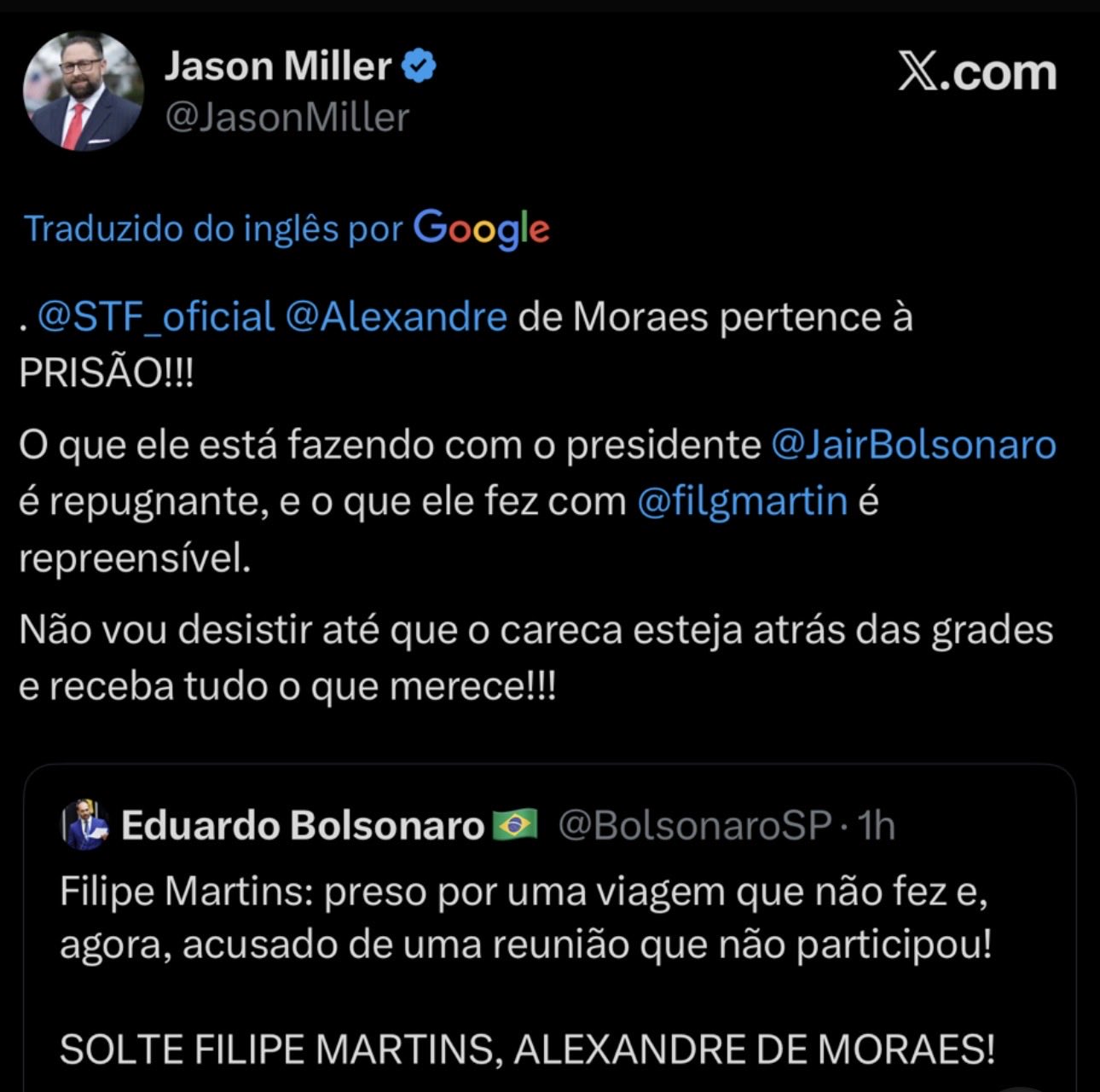1100x1092 pixels.
Task: Open the @STF_oficial mention
Action: tap(156, 317)
